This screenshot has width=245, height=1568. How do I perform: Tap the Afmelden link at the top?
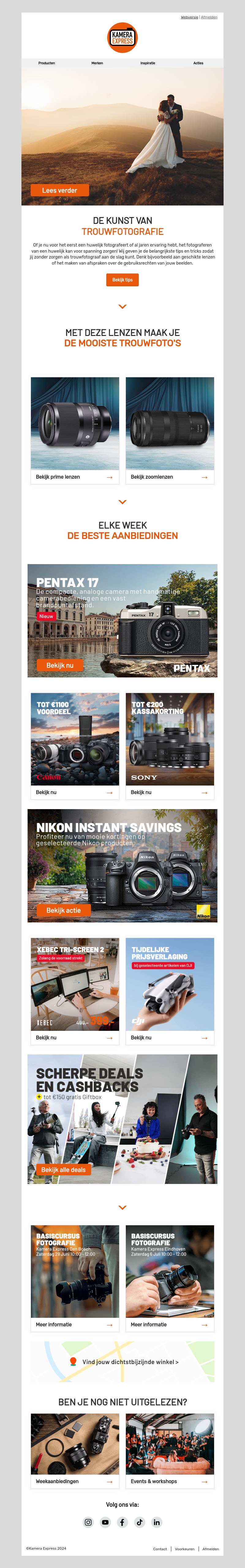coord(209,17)
